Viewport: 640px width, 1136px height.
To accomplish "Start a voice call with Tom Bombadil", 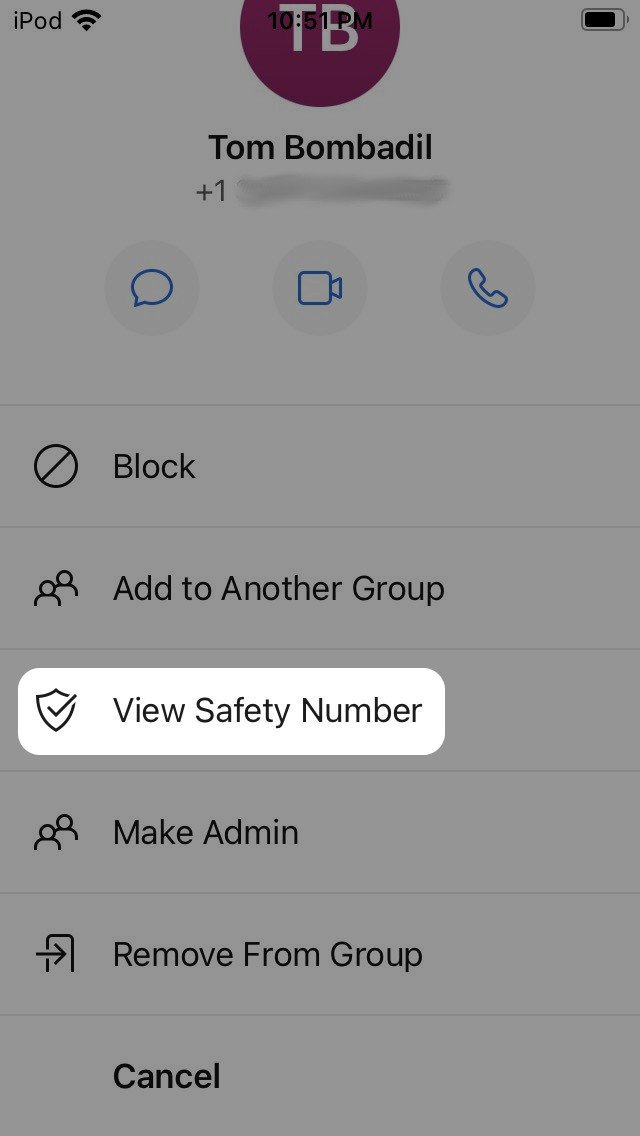I will [488, 288].
